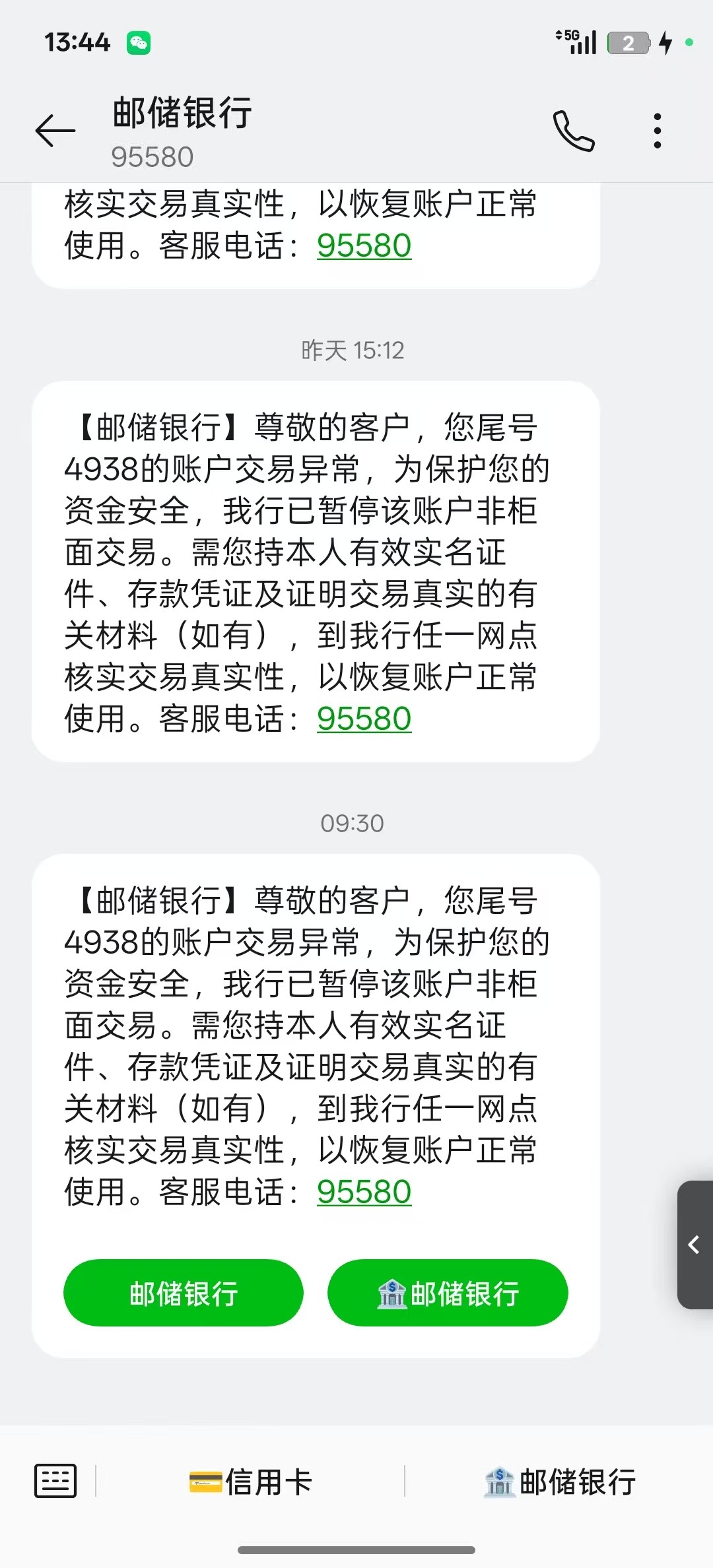This screenshot has width=713, height=1568.
Task: Expand the side panel arrow handle
Action: click(695, 1245)
